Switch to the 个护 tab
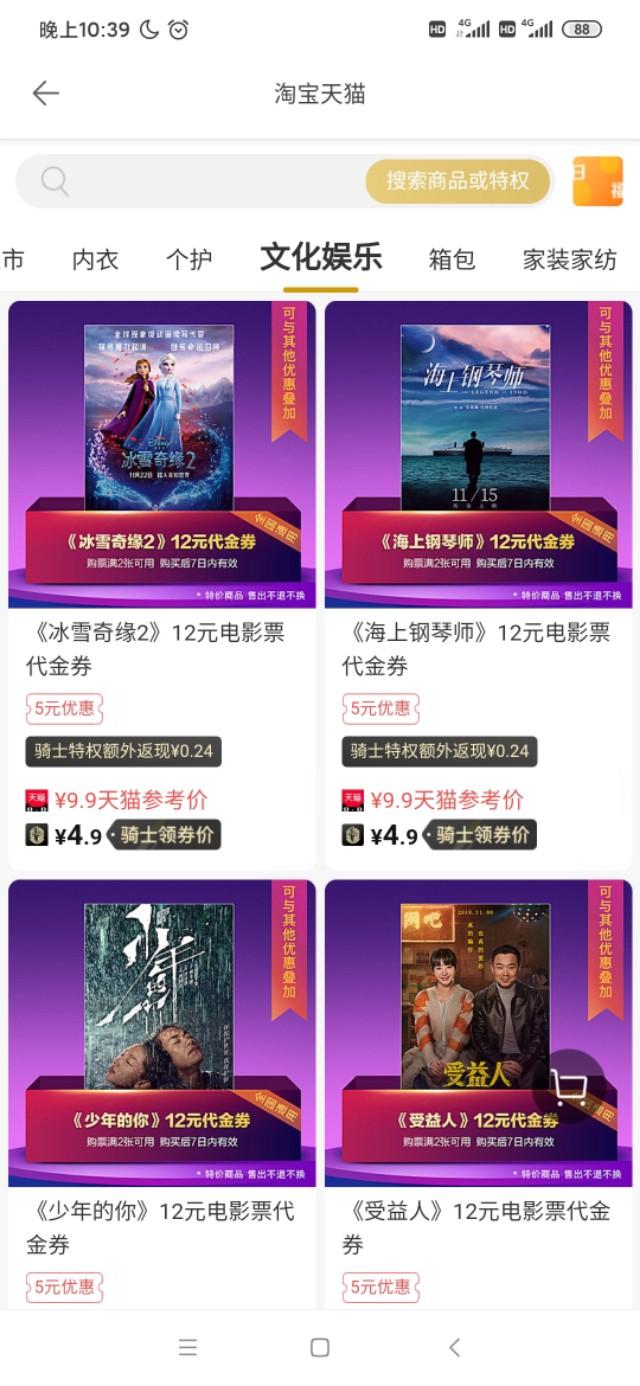Screen dimensions: 640x1386 coord(189,259)
